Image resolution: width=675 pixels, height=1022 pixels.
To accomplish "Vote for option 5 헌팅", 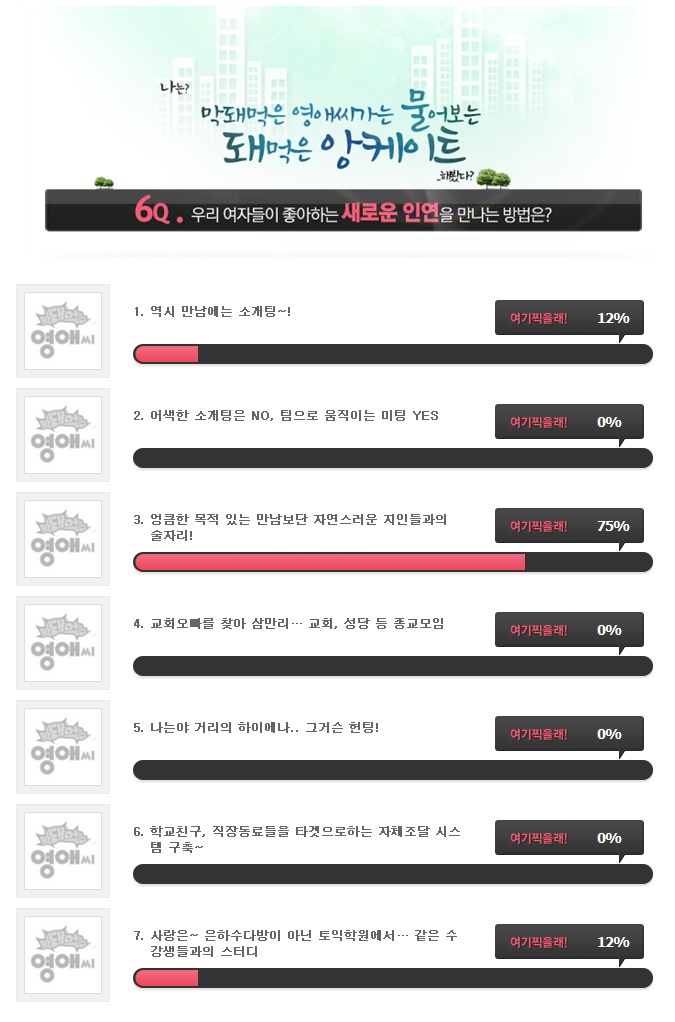I will (539, 734).
